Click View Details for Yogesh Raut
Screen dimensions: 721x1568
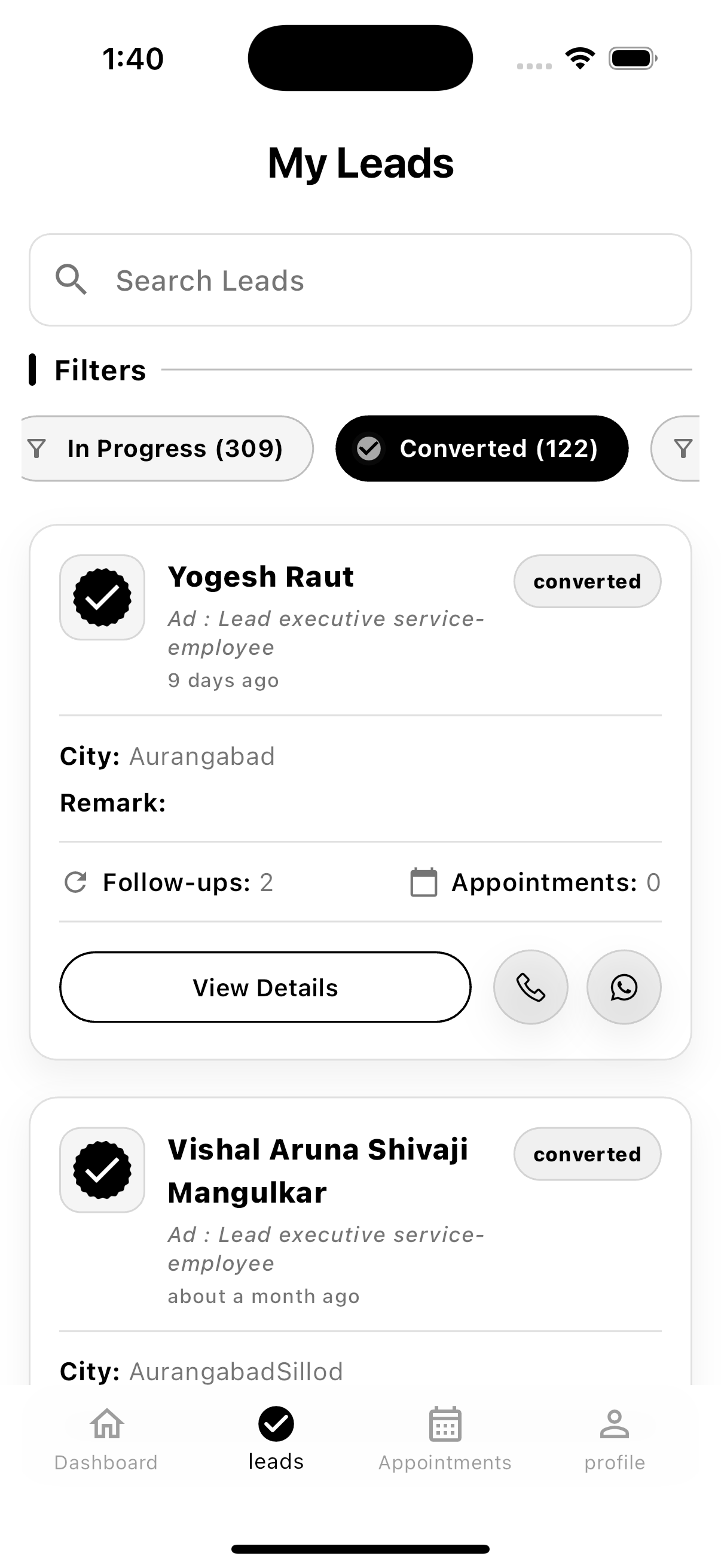coord(265,987)
